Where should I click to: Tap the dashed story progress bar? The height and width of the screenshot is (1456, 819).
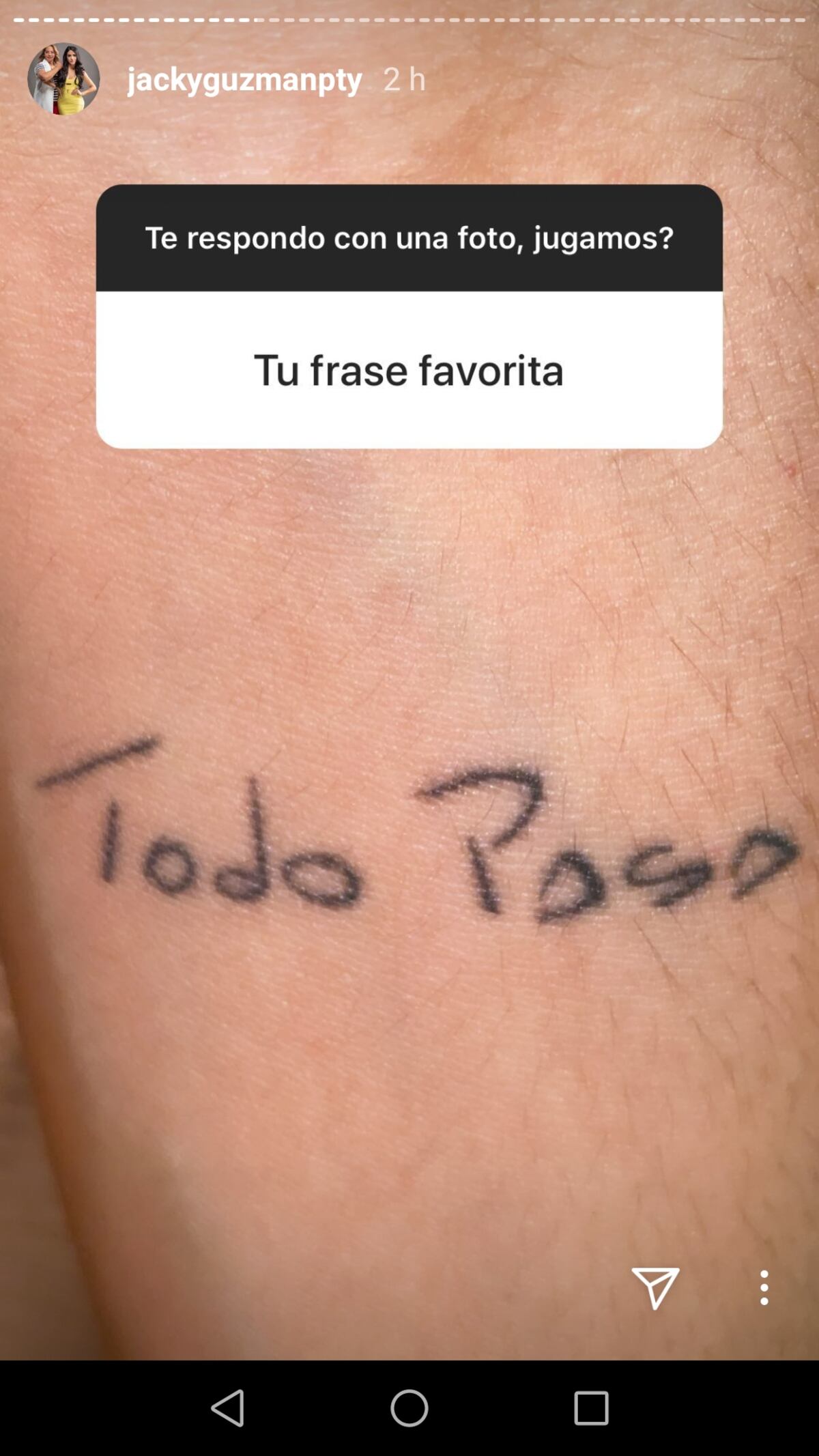click(409, 21)
